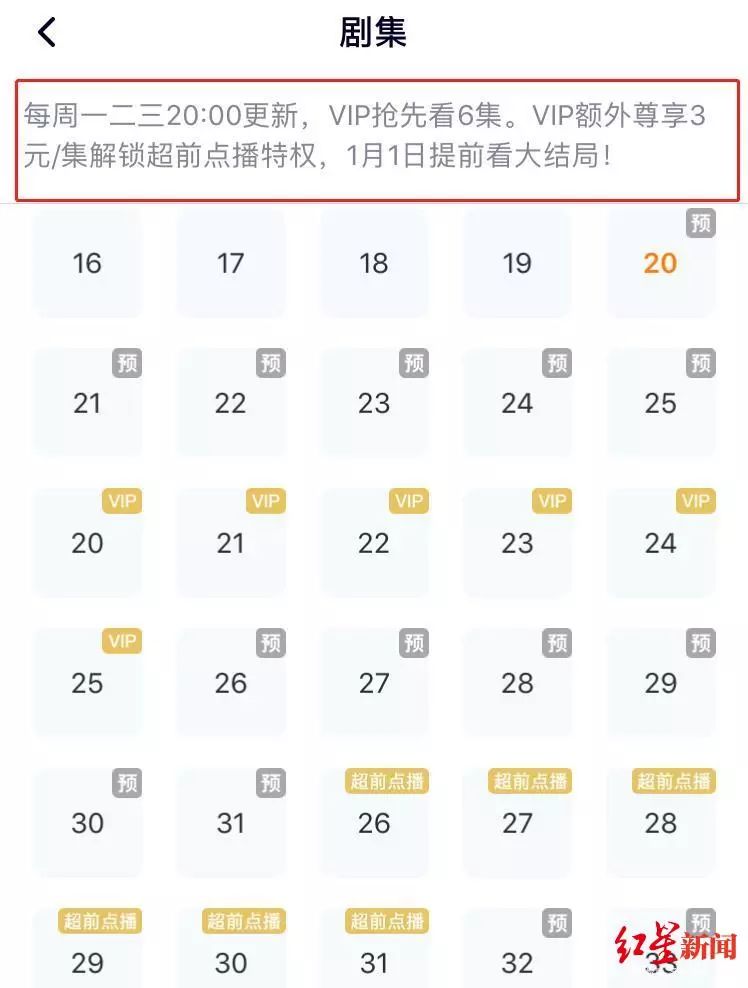Go back using the top-left arrow
The height and width of the screenshot is (988, 748).
pos(46,33)
